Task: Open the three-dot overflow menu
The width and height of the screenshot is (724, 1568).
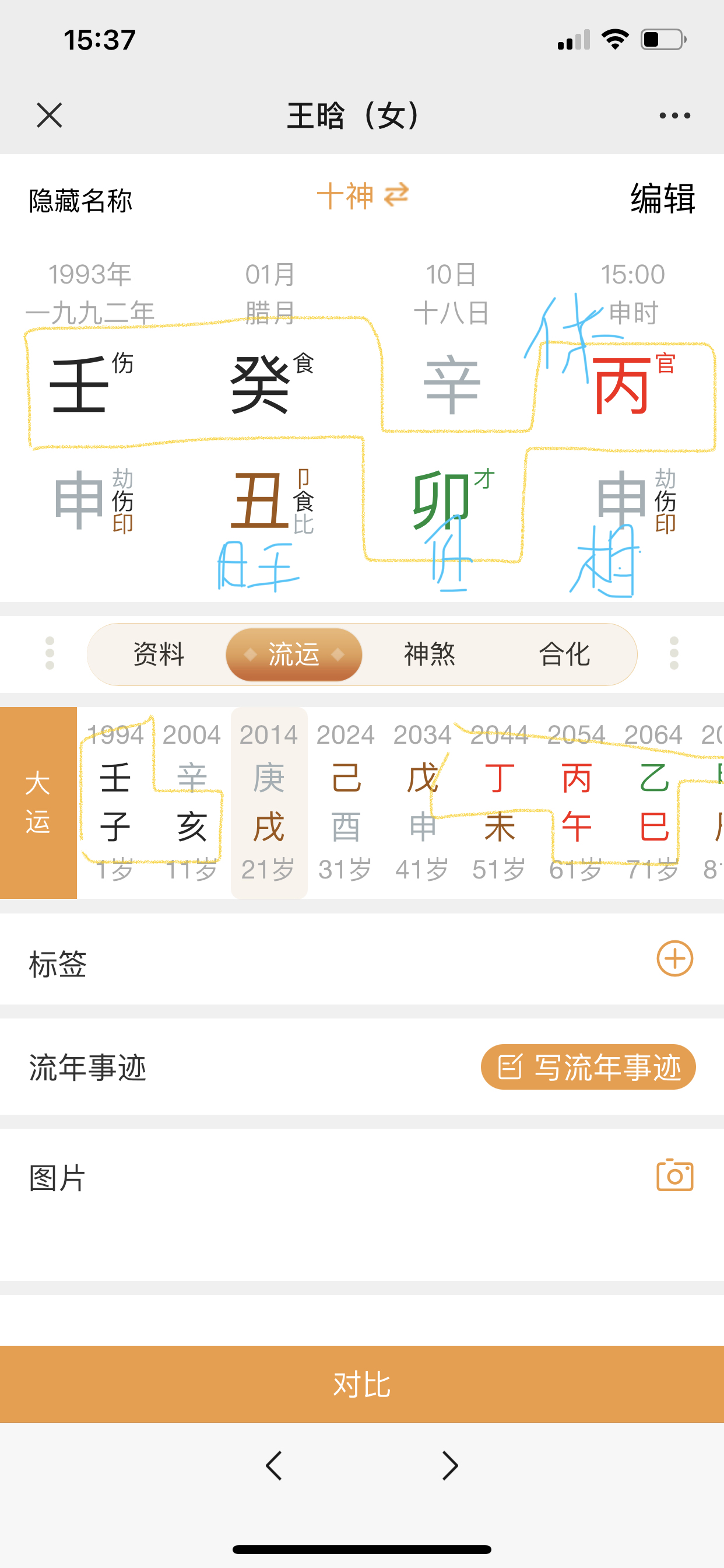Action: point(674,115)
